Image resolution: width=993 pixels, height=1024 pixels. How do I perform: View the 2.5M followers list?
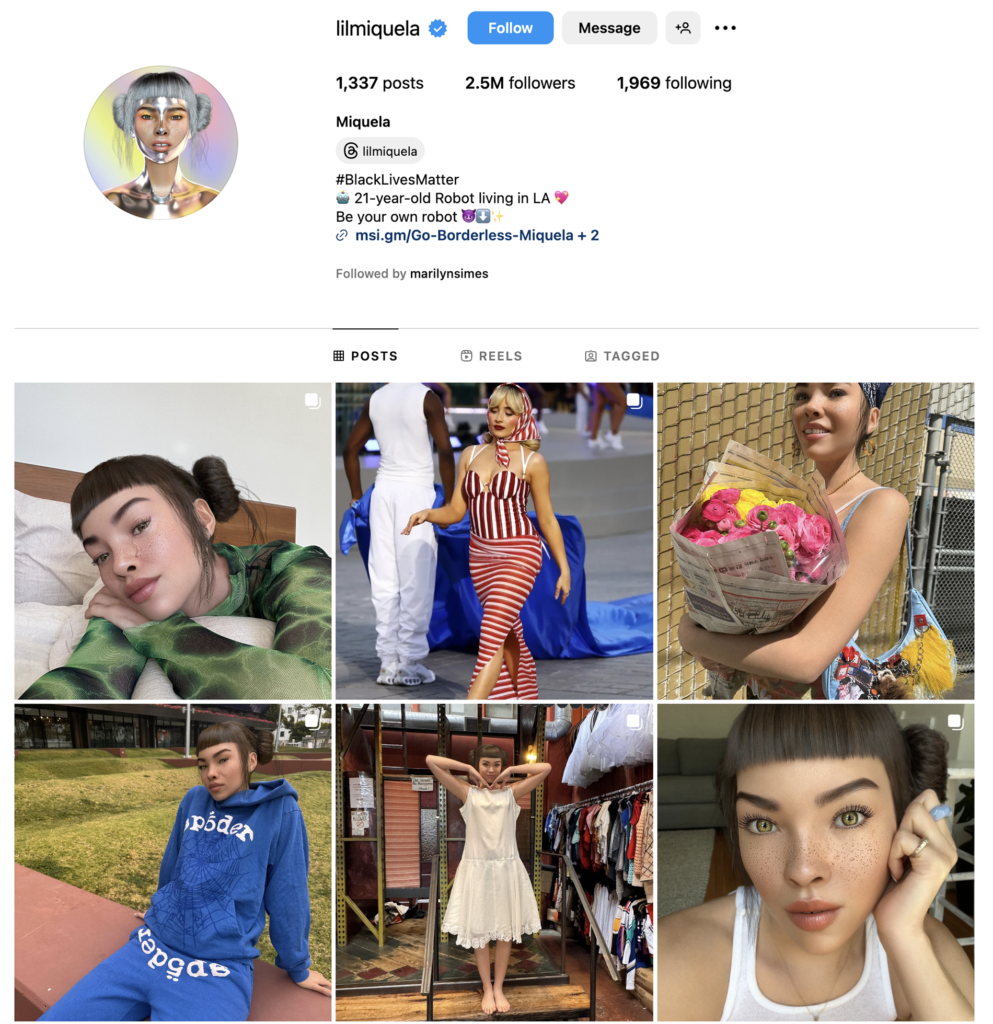click(520, 83)
